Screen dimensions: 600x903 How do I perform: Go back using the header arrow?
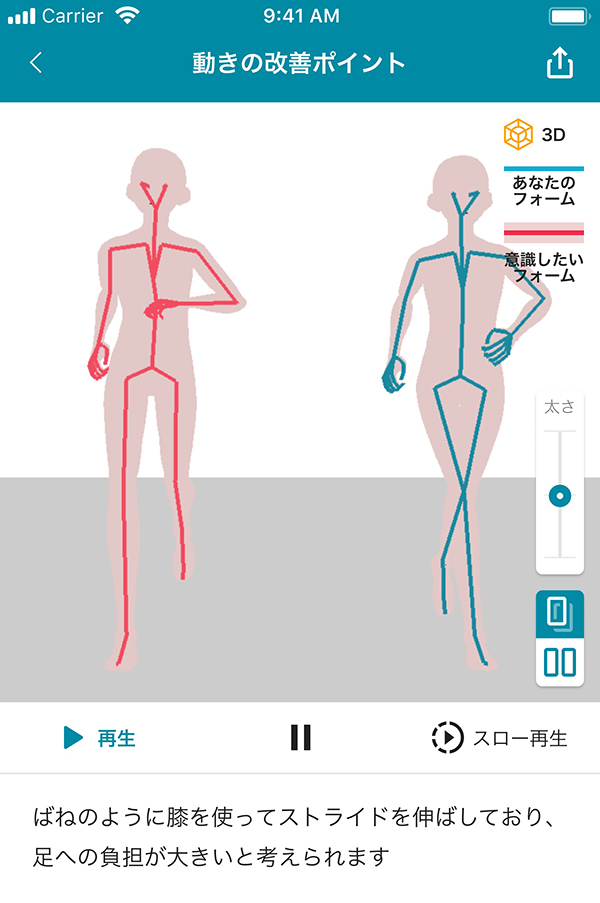click(x=36, y=63)
